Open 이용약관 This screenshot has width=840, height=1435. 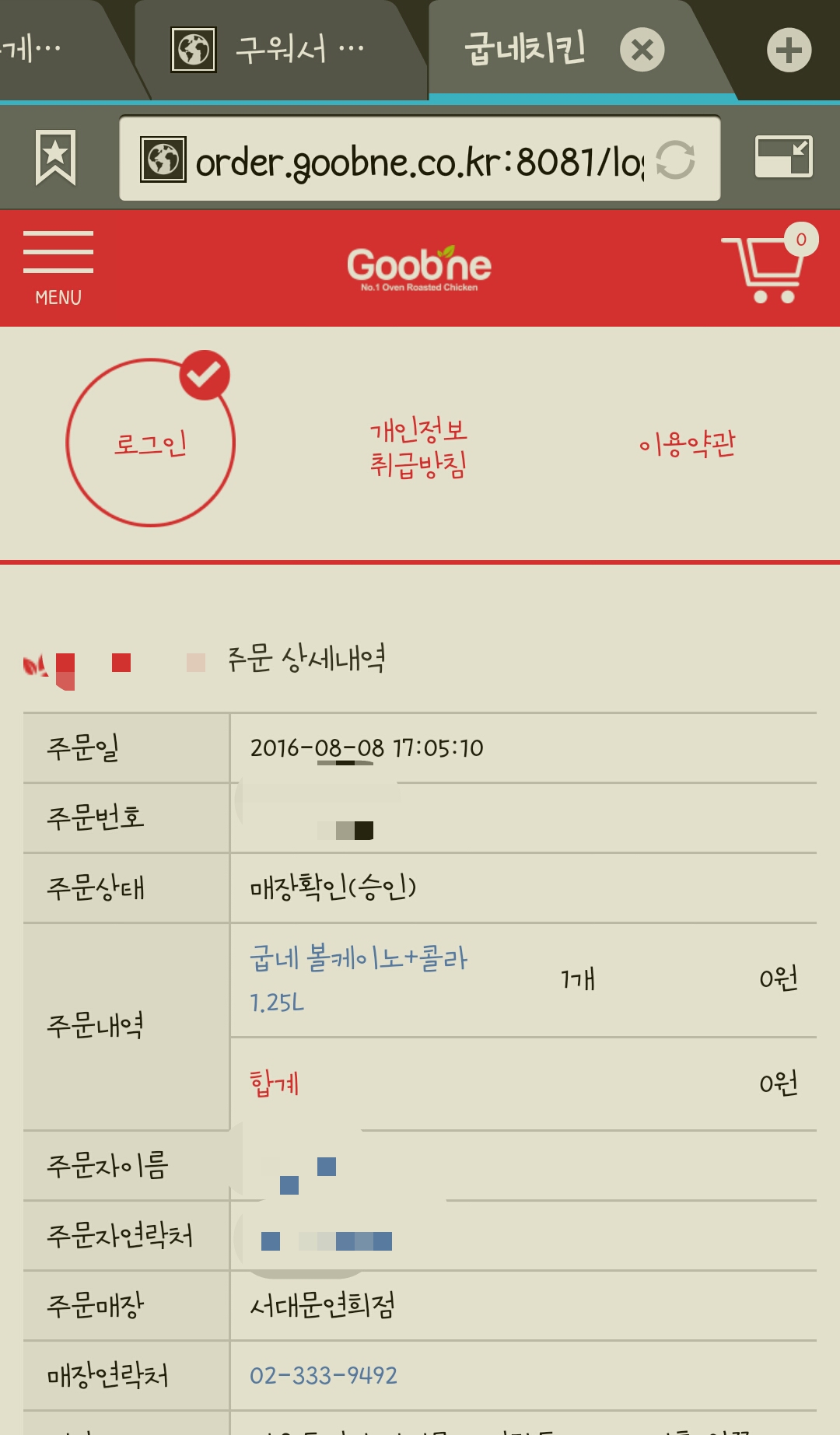tap(687, 444)
